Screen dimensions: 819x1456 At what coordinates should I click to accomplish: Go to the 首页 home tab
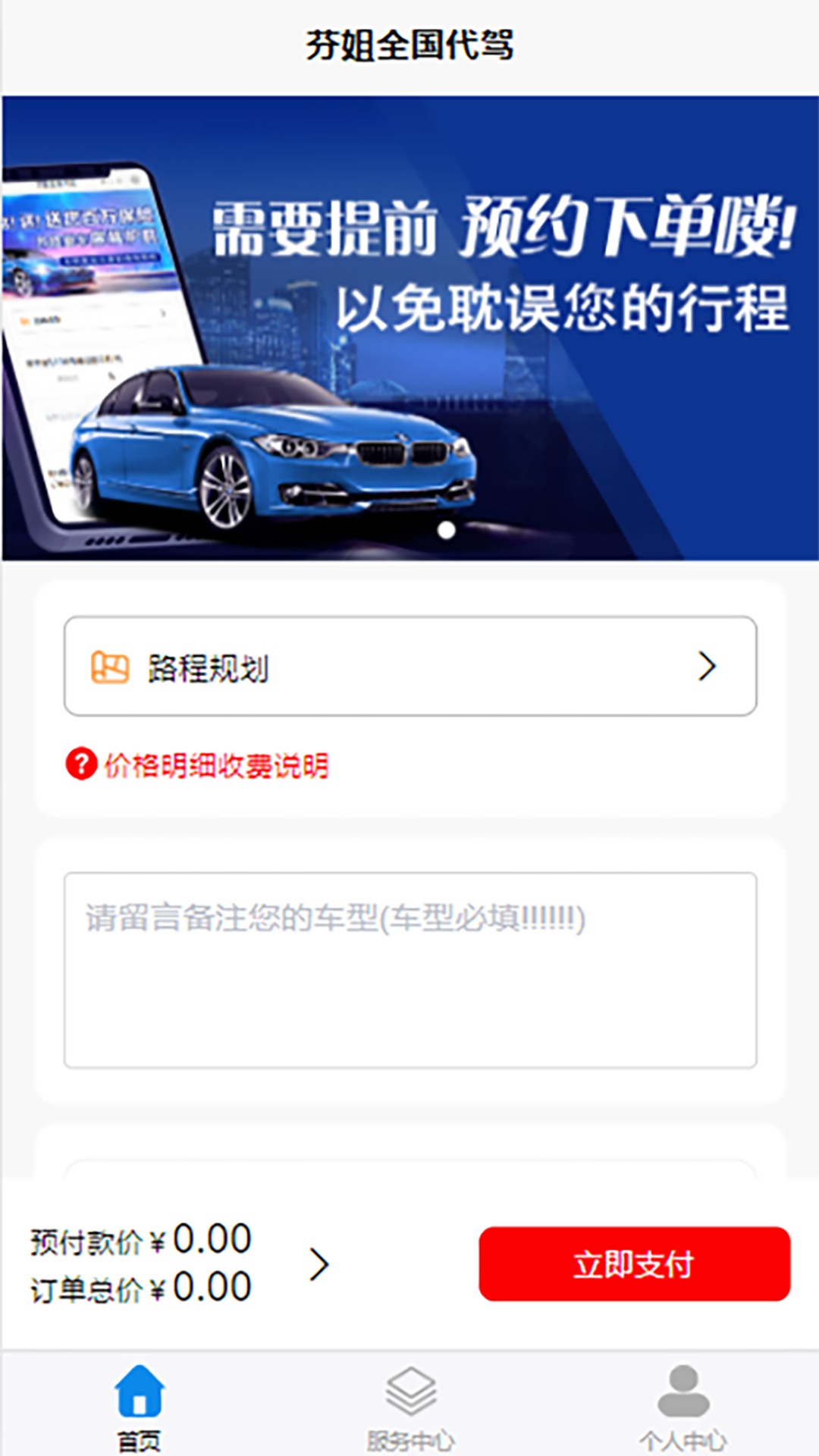[x=139, y=1407]
